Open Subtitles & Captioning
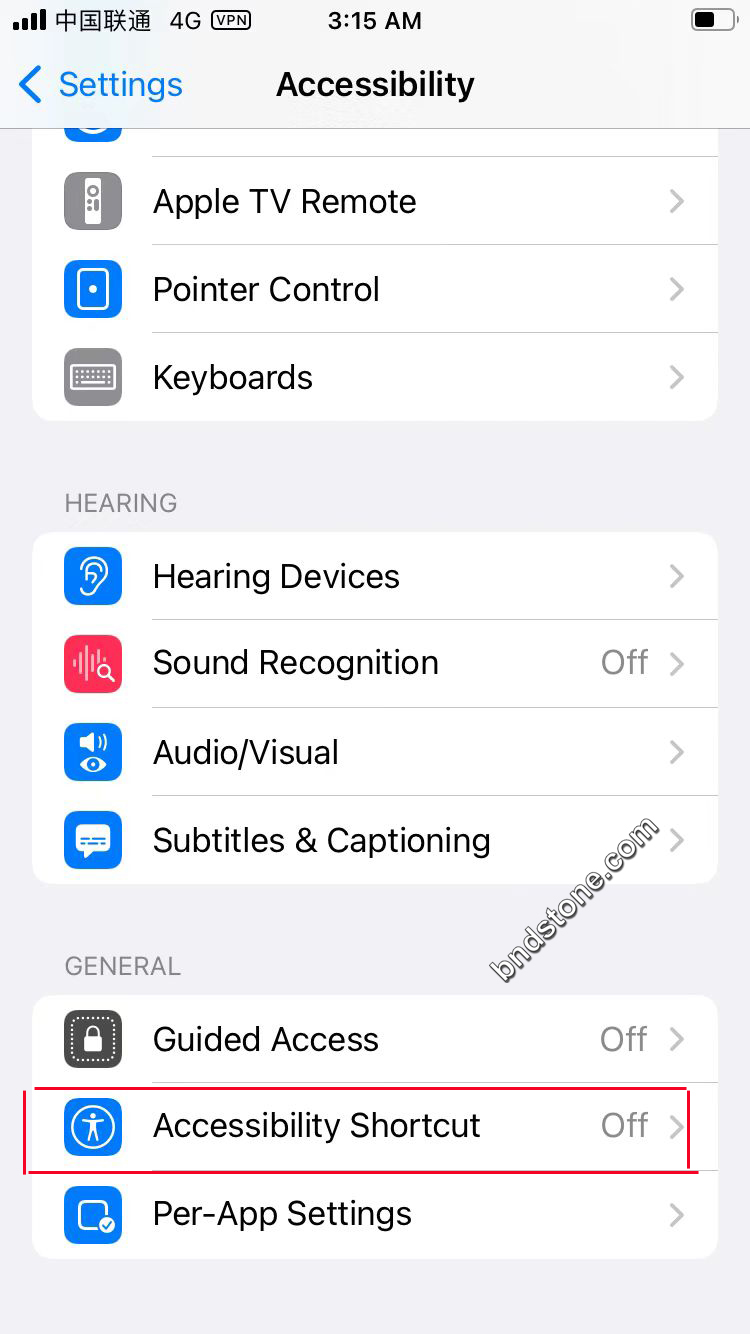The image size is (750, 1334). pyautogui.click(x=375, y=840)
